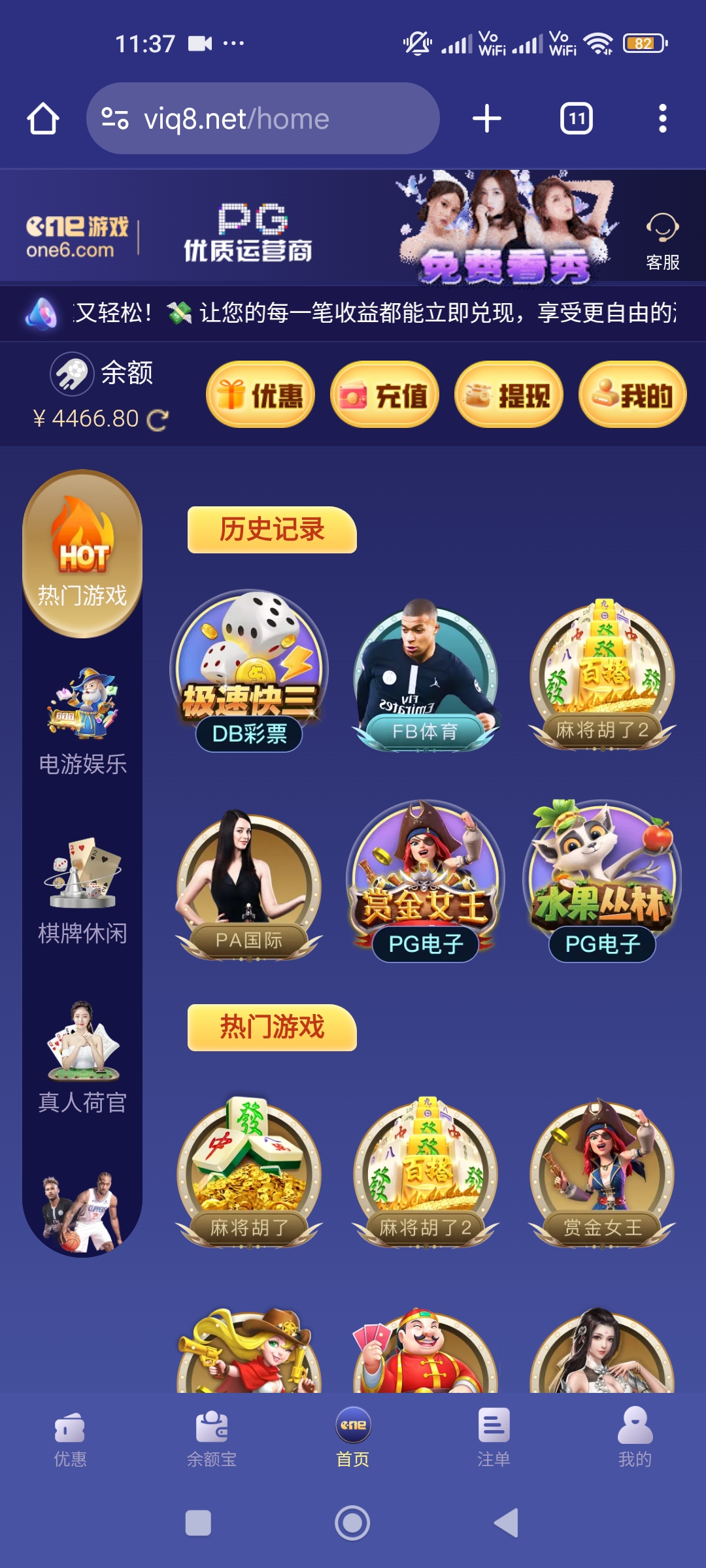Image resolution: width=706 pixels, height=1568 pixels.
Task: Tap the 充值 recharge button
Action: pyautogui.click(x=384, y=395)
